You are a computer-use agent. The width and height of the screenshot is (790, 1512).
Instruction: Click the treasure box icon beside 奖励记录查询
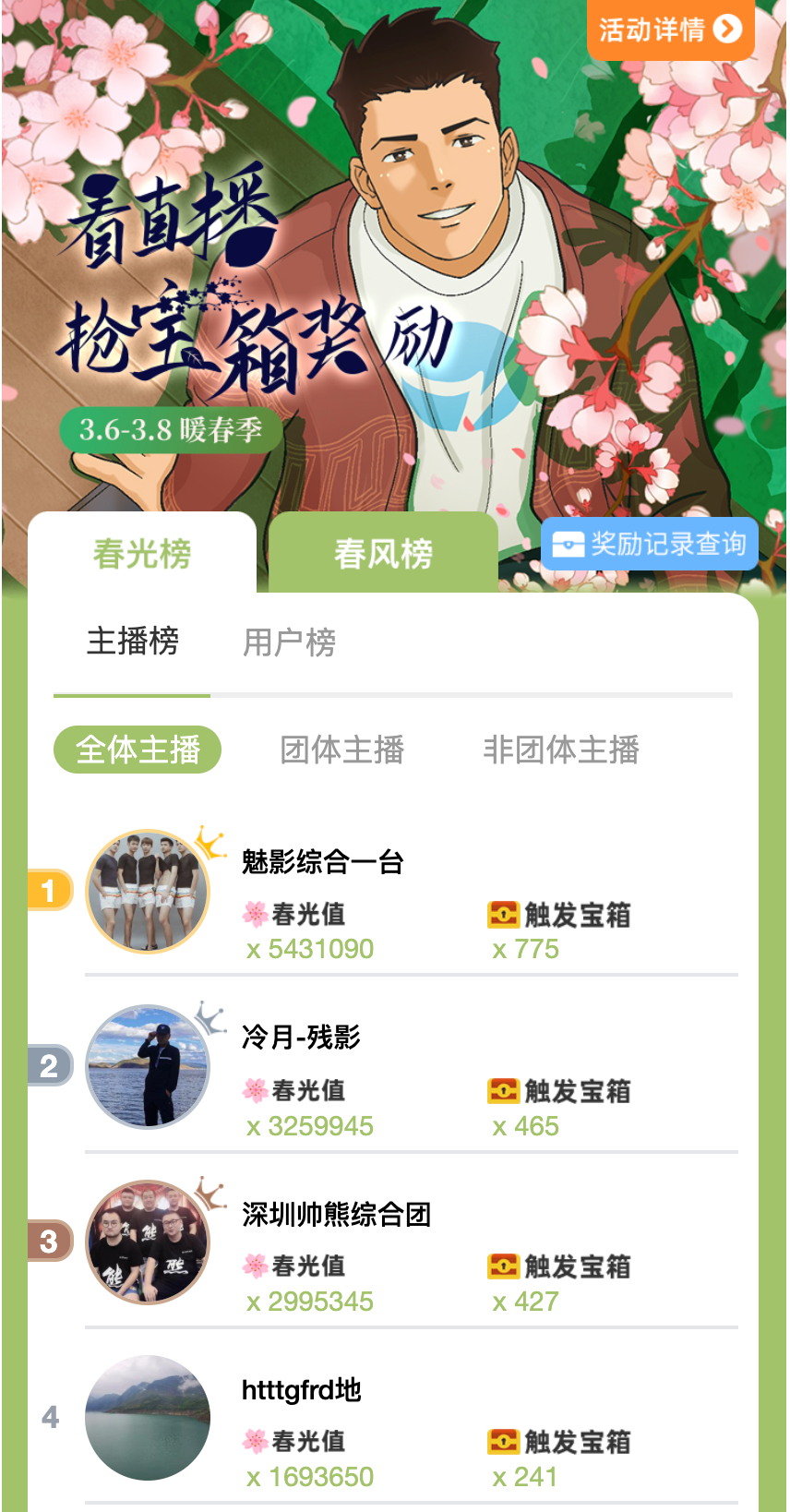pyautogui.click(x=570, y=544)
